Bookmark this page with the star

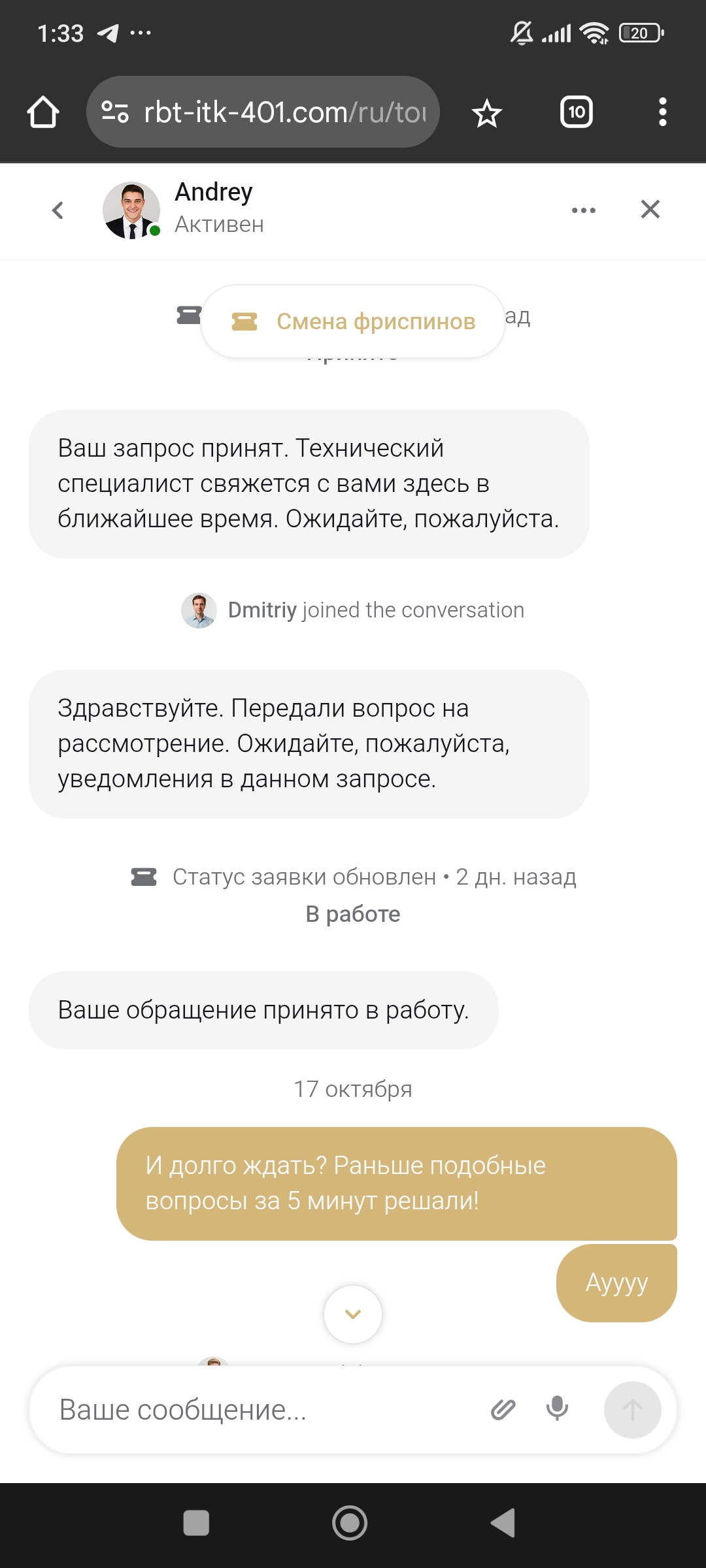click(x=486, y=114)
